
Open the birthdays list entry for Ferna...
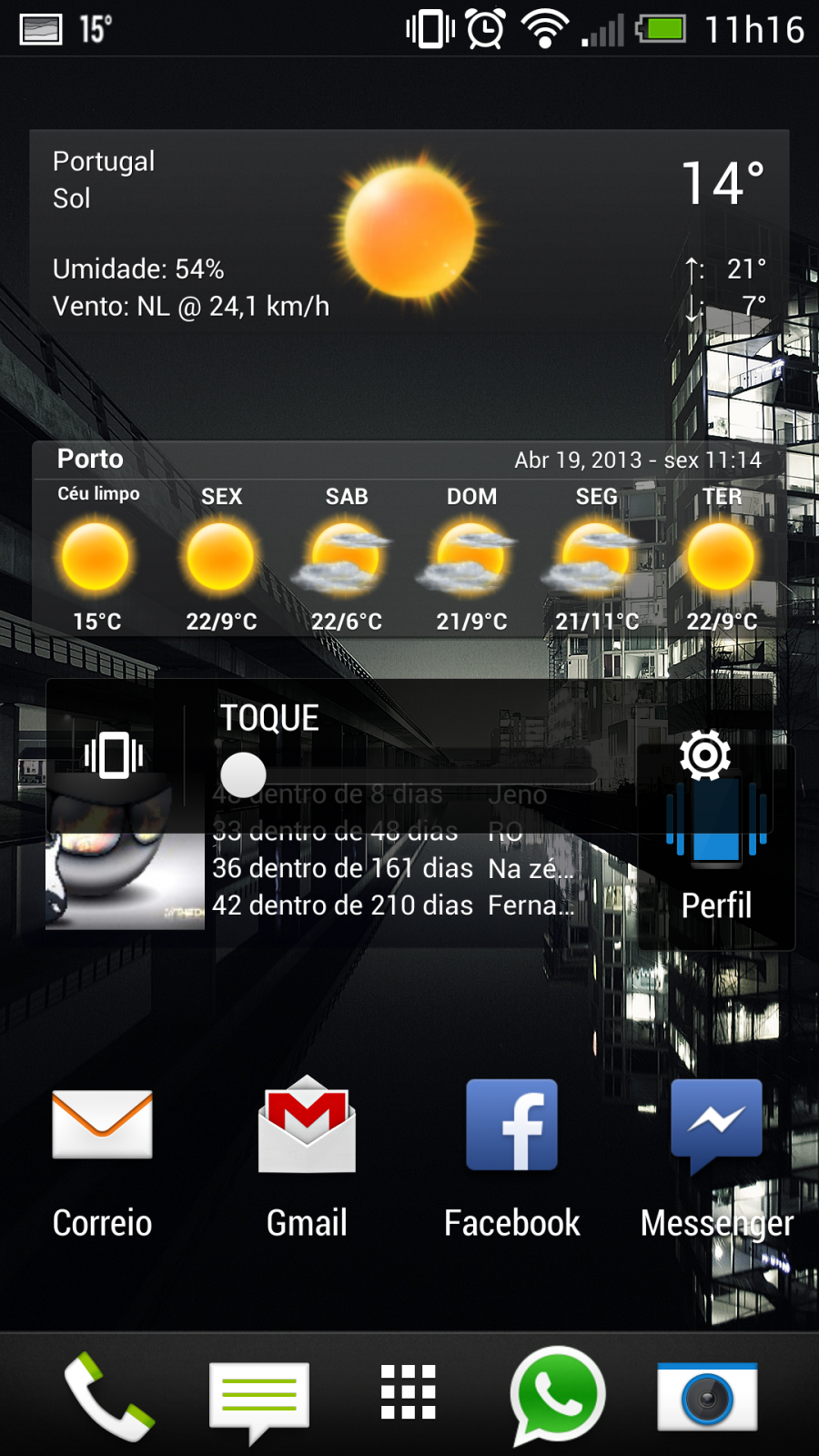pos(394,905)
